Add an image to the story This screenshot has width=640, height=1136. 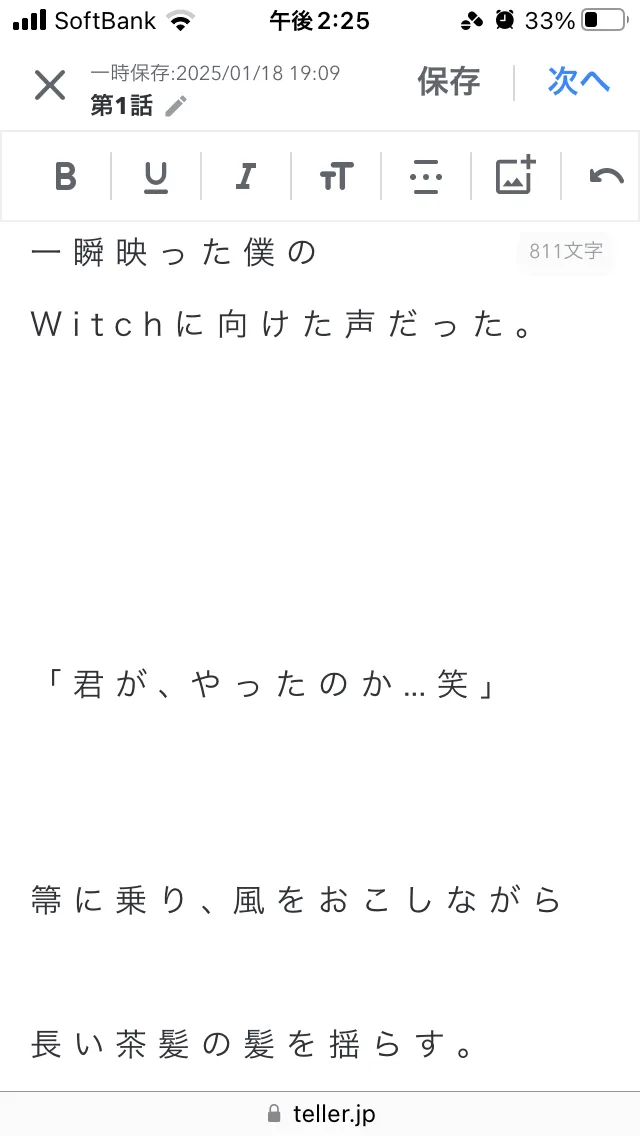516,177
